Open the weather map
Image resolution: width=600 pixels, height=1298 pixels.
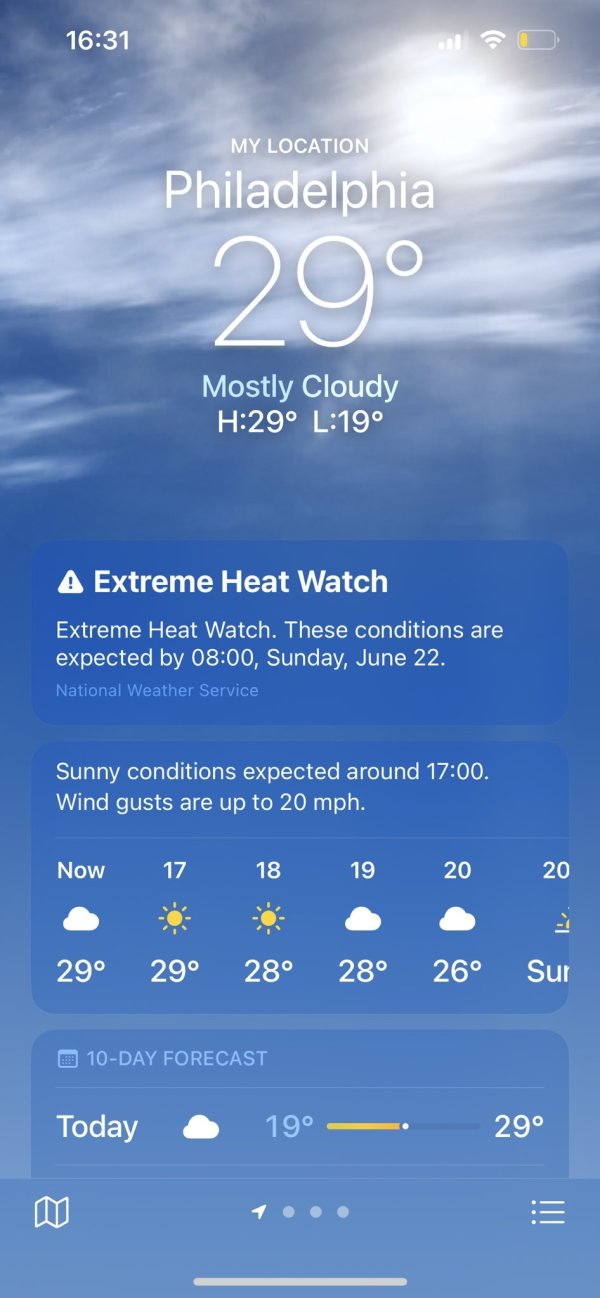point(51,1212)
